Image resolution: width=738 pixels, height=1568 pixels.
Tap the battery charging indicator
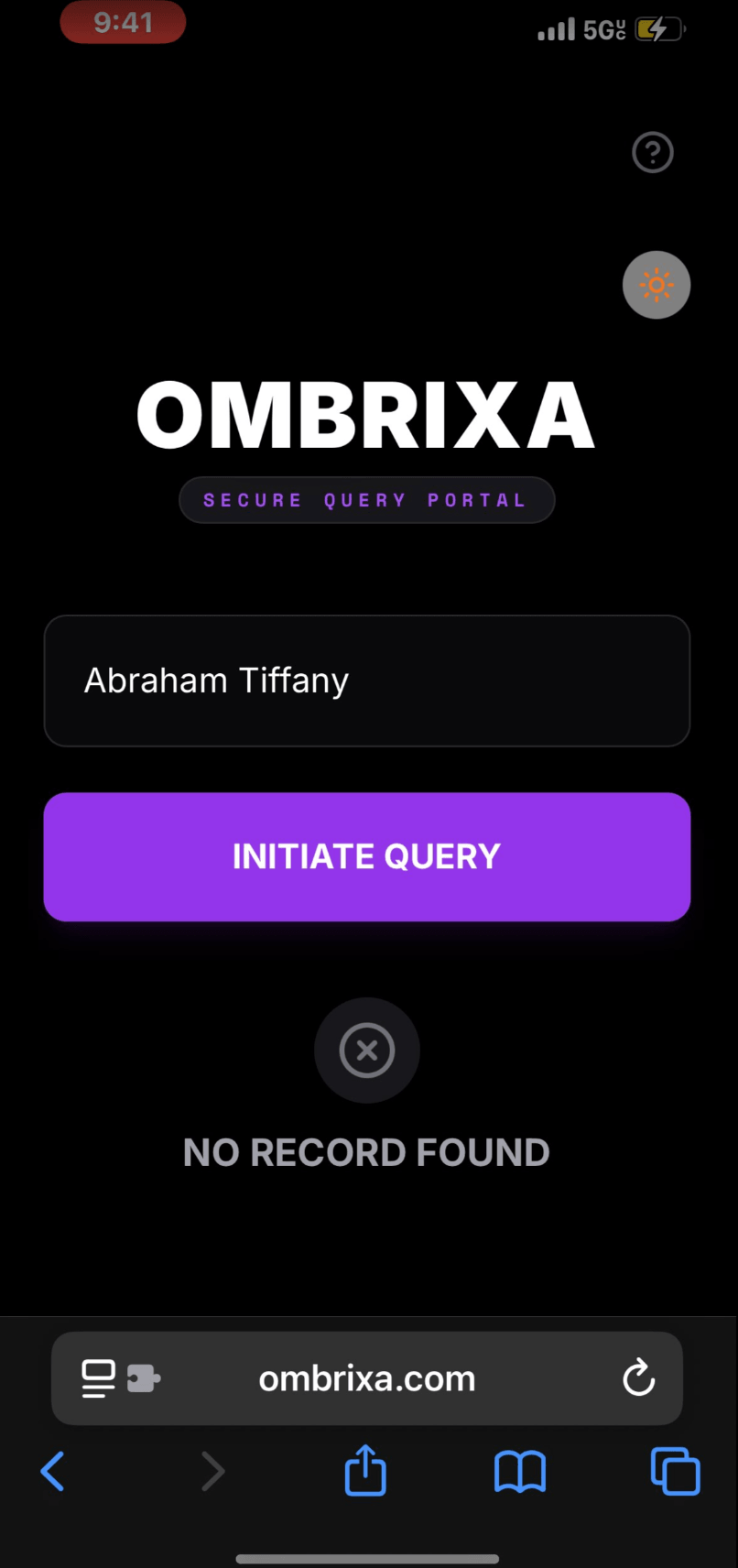pos(656,28)
